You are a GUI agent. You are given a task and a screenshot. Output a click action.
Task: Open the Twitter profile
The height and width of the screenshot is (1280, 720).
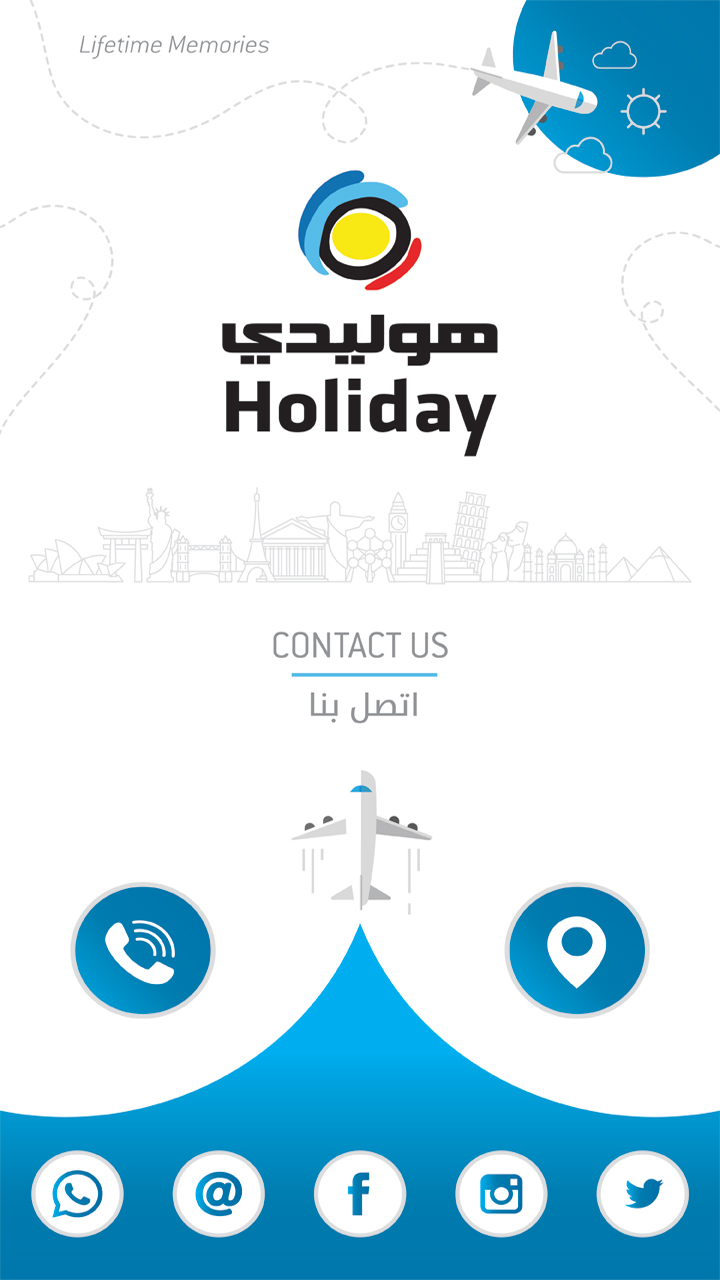point(643,1195)
